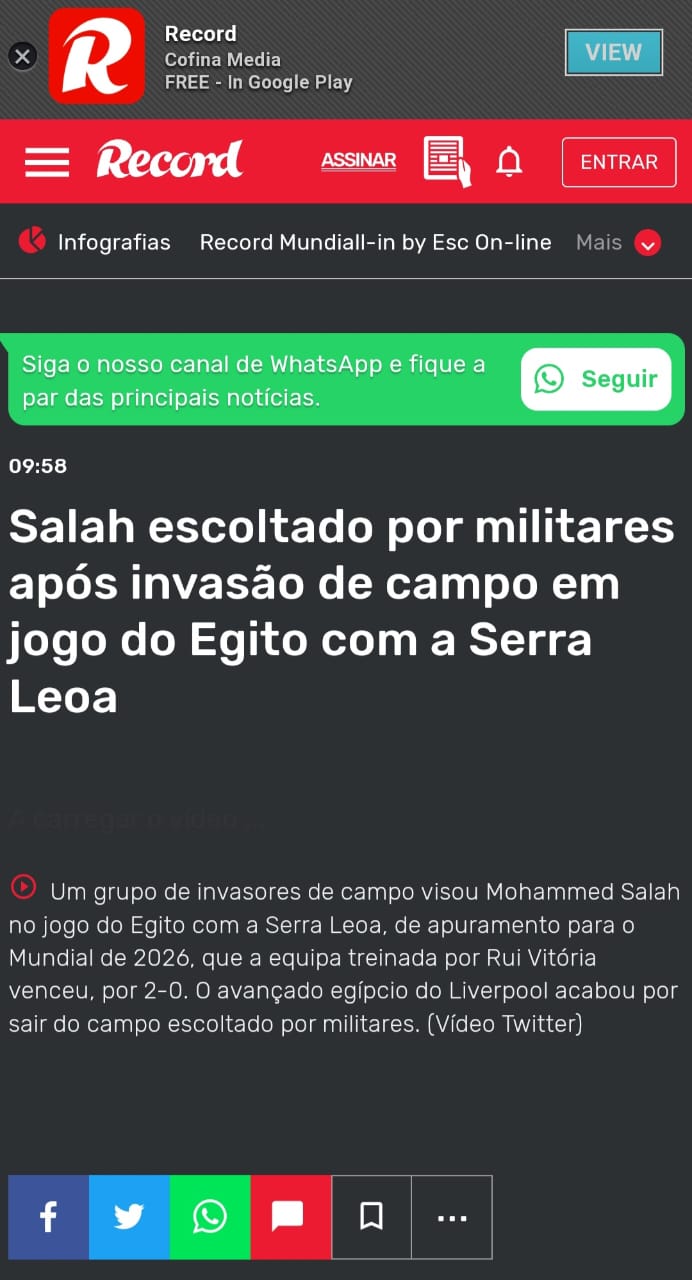Viewport: 692px width, 1280px height.
Task: Follow the WhatsApp channel with Seguir
Action: pyautogui.click(x=596, y=379)
